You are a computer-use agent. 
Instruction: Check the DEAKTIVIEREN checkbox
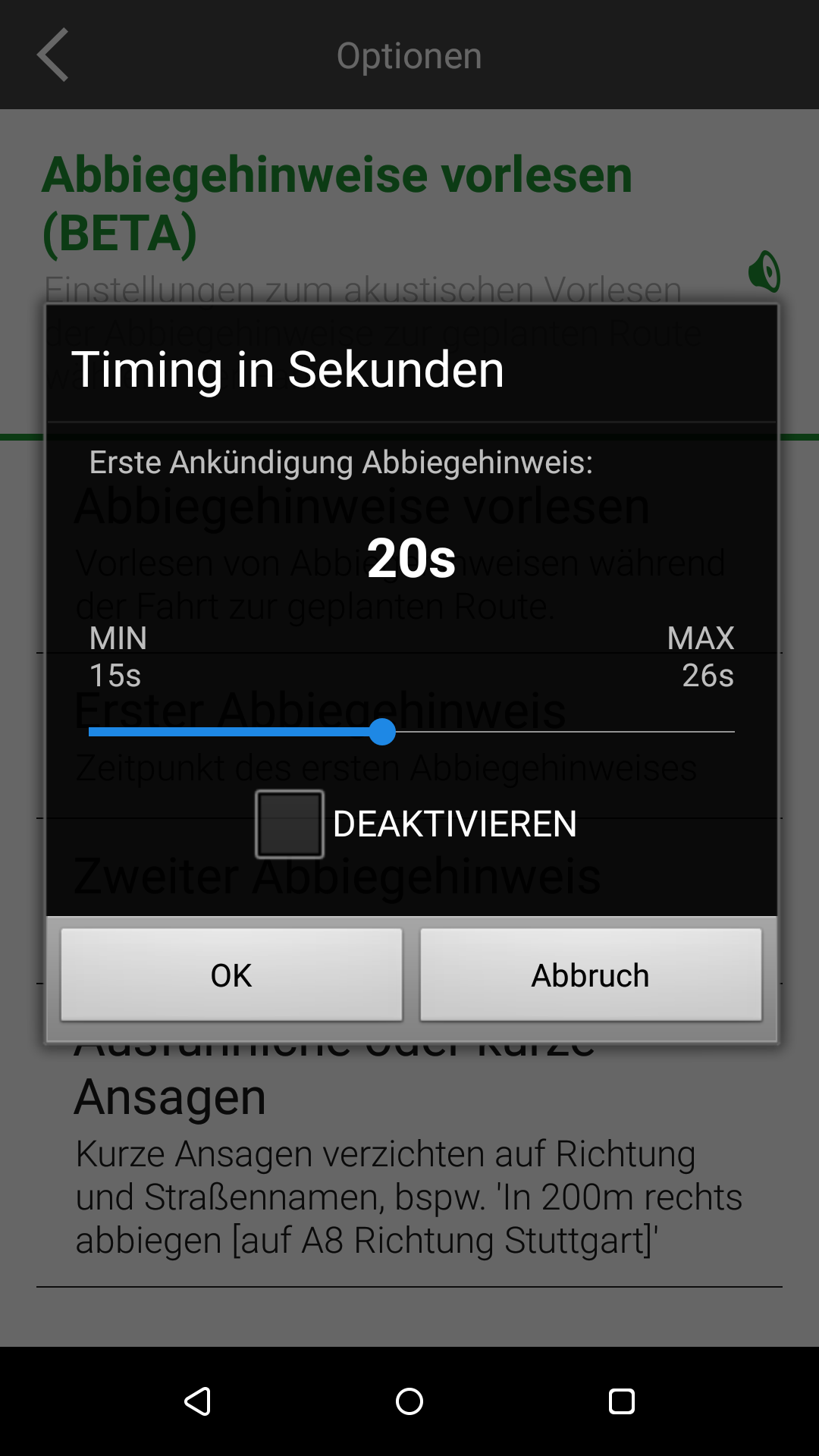point(290,824)
